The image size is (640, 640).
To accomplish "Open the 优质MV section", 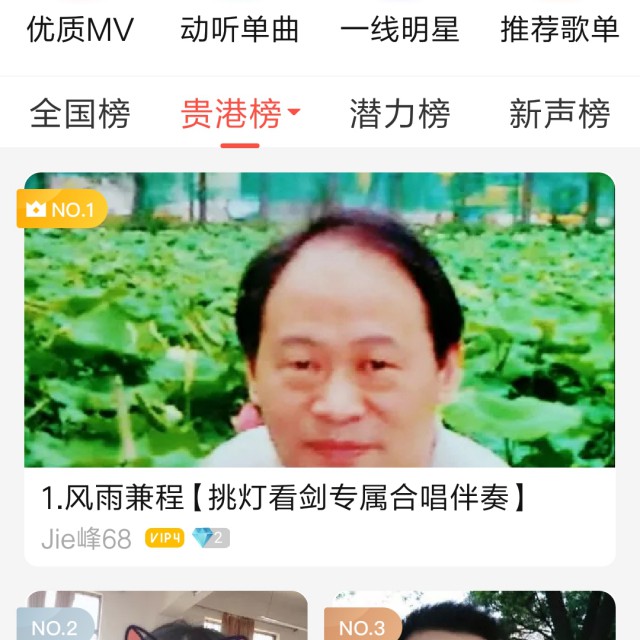I will (x=80, y=30).
